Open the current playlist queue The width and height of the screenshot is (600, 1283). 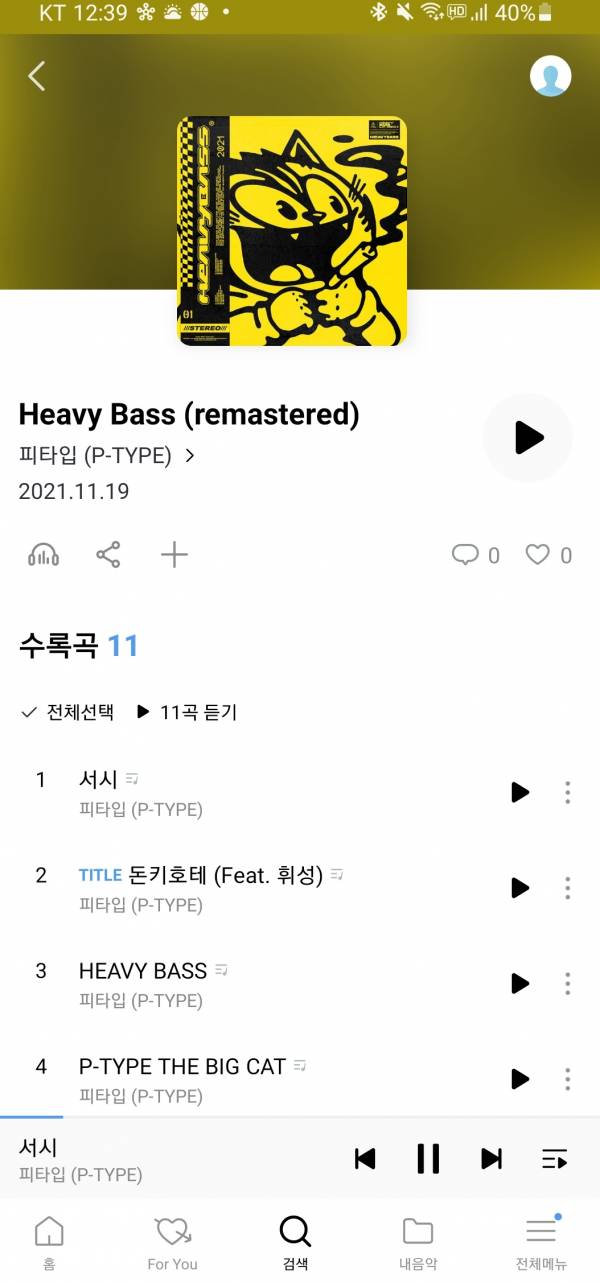pos(554,1159)
